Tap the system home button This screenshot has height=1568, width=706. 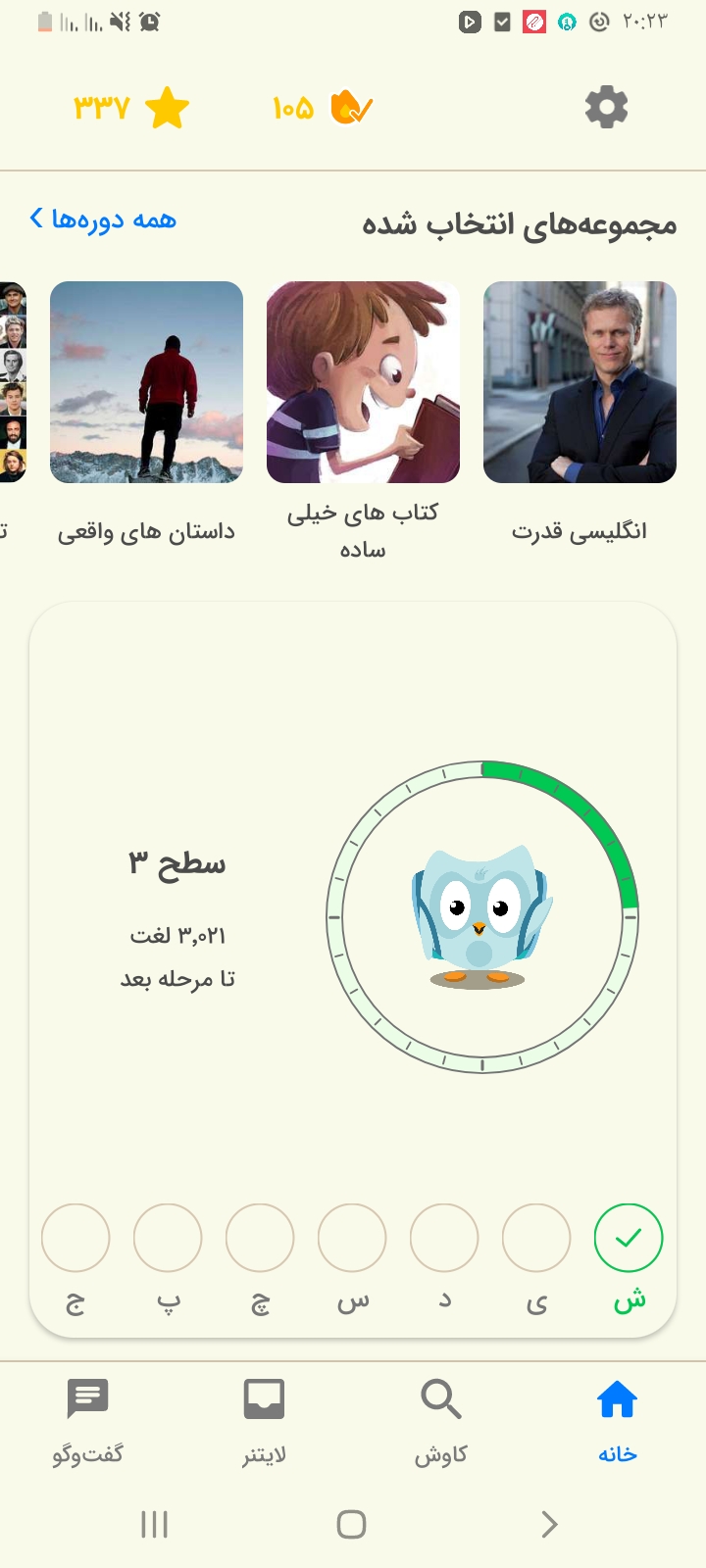coord(351,1524)
